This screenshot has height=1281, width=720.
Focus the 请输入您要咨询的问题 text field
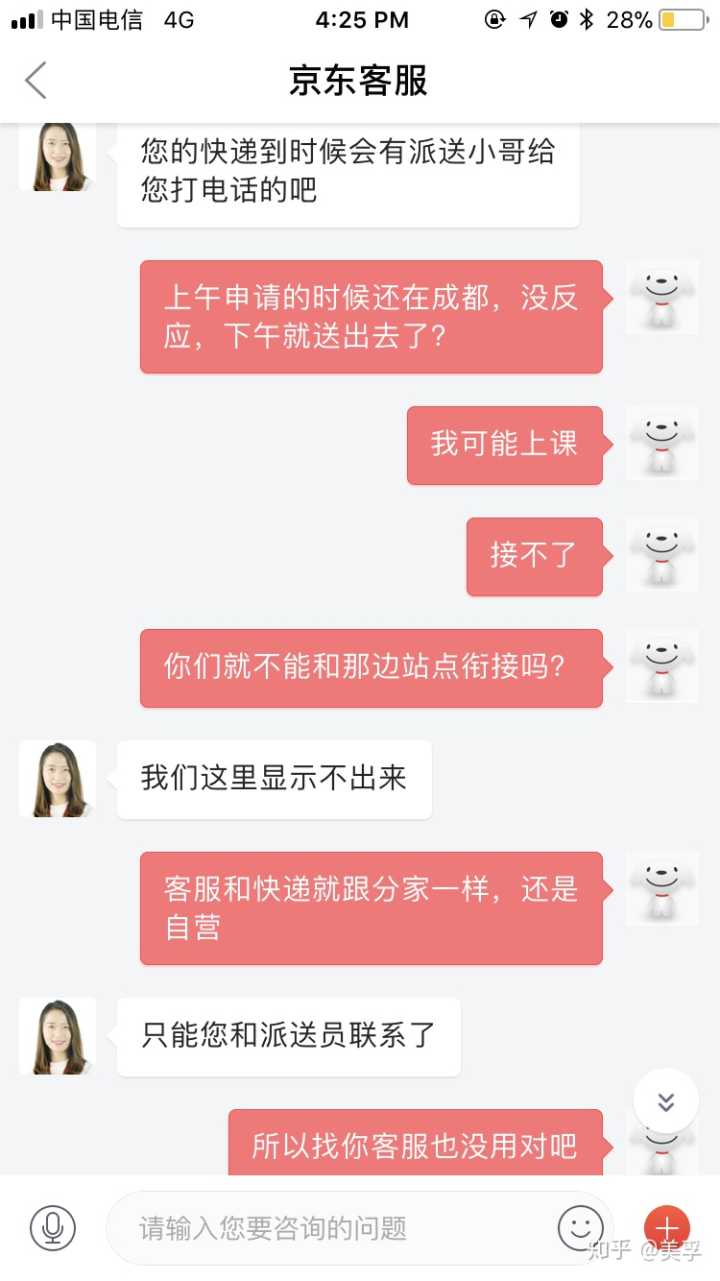click(330, 1227)
